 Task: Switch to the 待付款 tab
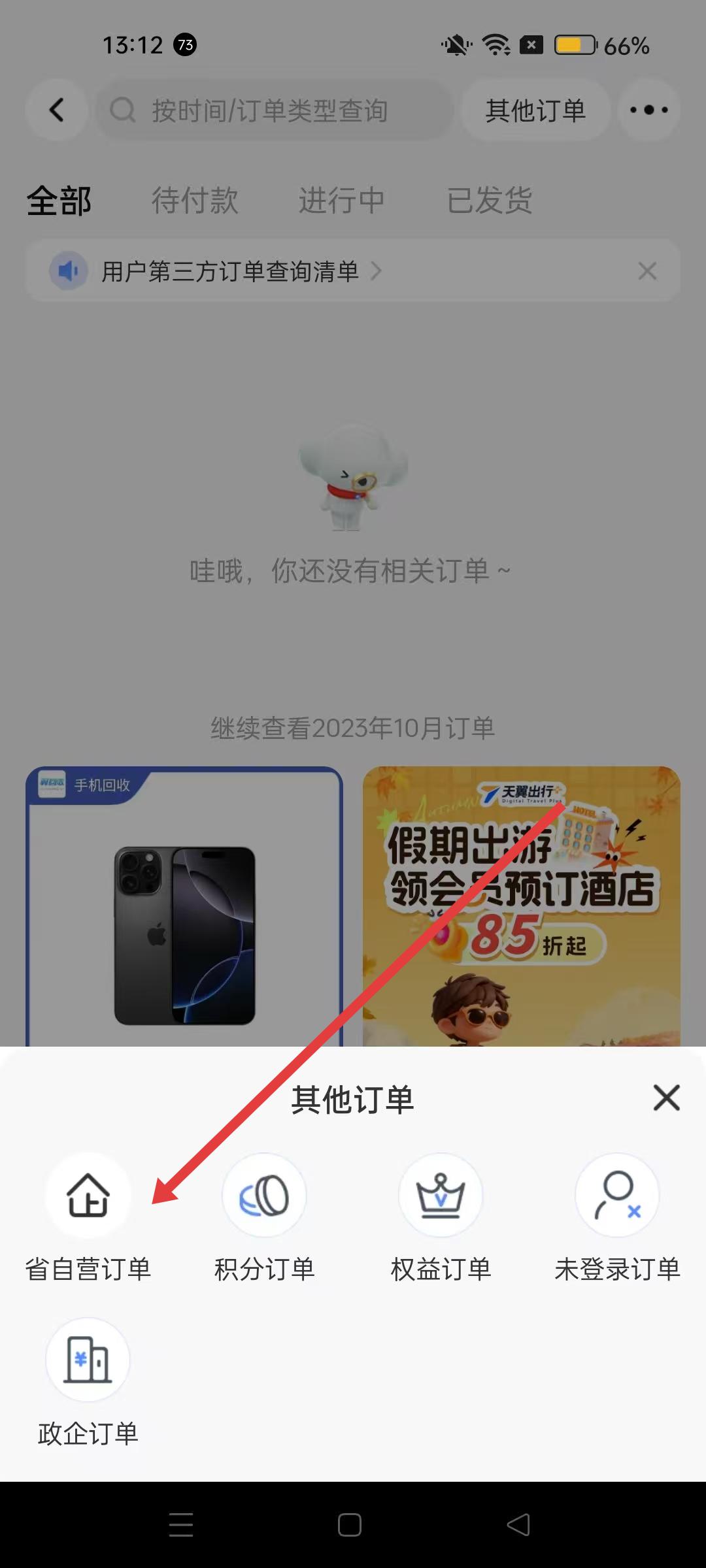point(195,200)
